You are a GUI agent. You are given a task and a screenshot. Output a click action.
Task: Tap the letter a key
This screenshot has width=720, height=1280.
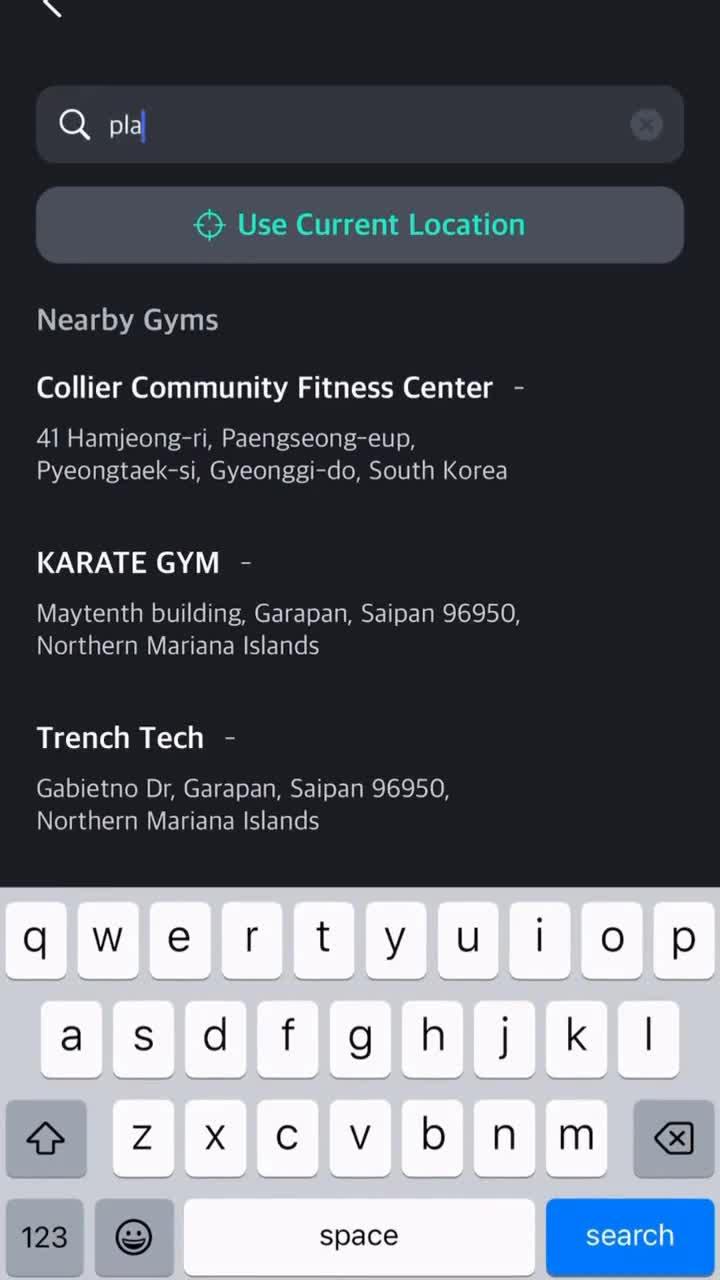(71, 1038)
